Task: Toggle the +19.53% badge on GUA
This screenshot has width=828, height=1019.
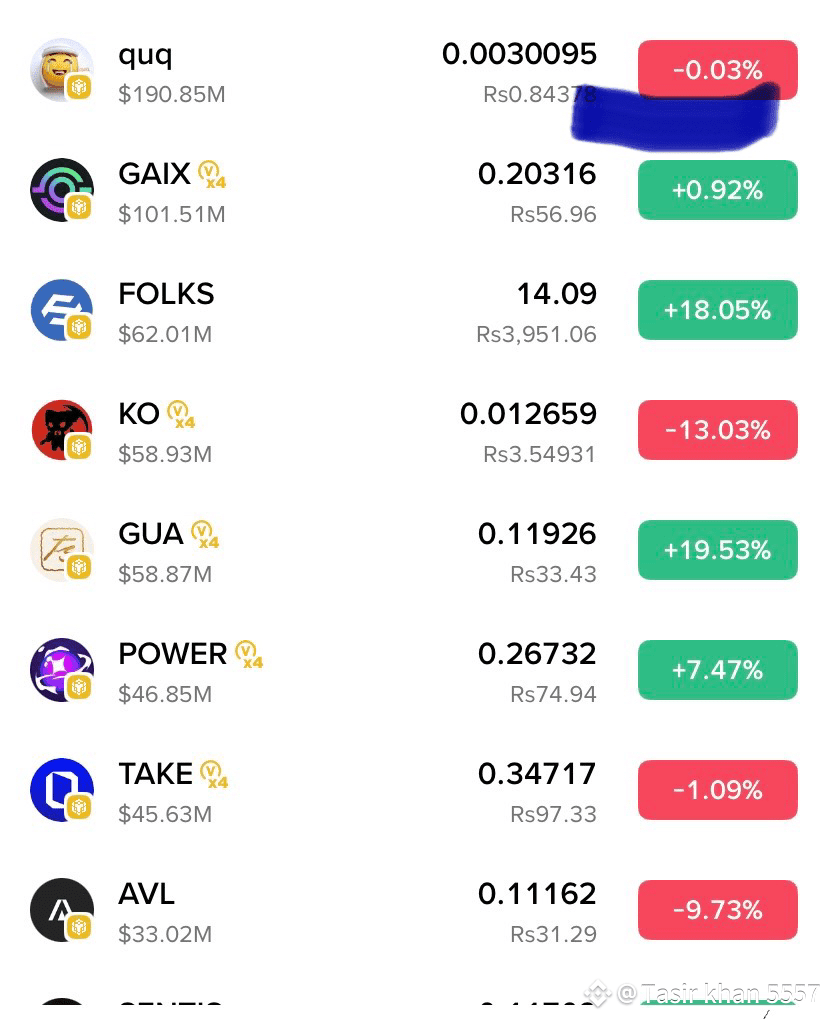Action: (718, 550)
